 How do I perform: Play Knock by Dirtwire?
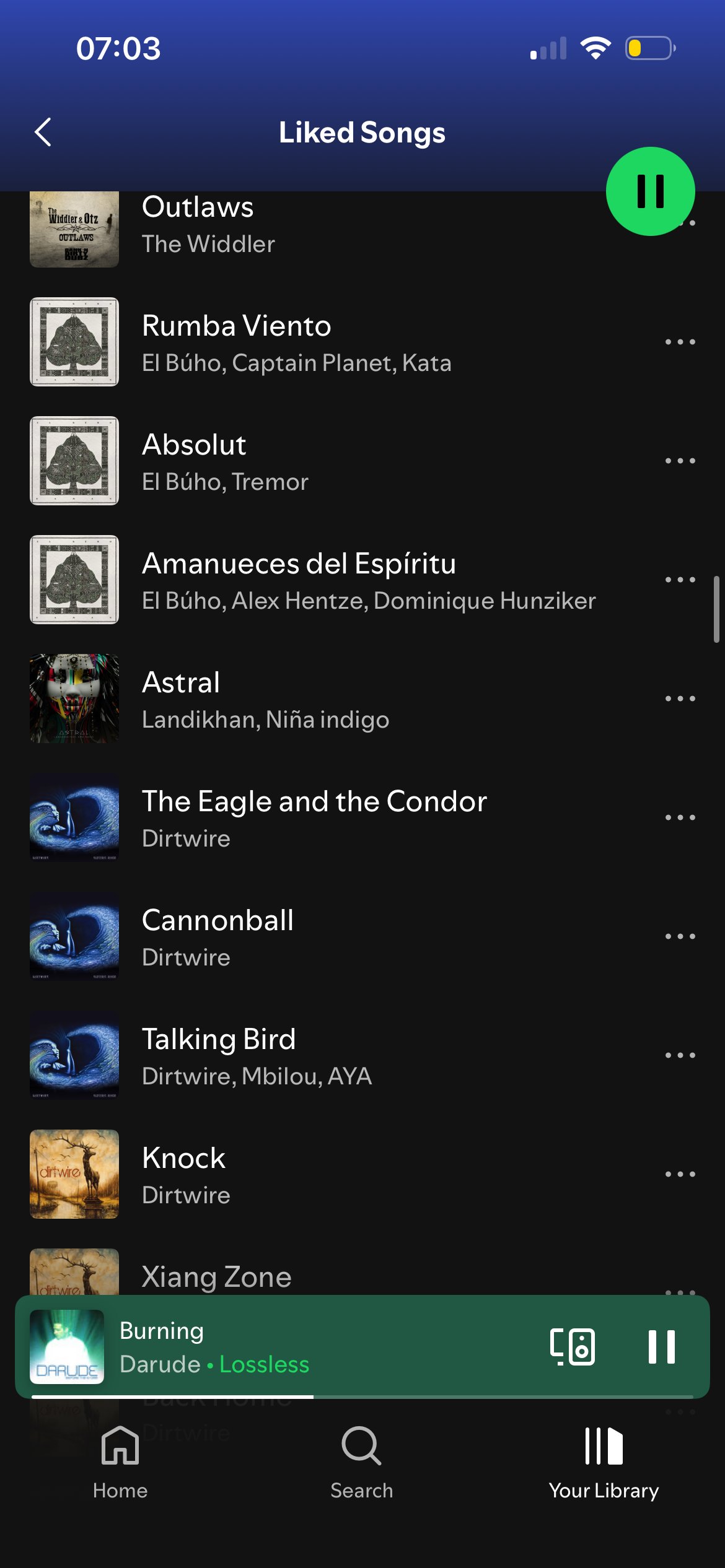tap(186, 1175)
